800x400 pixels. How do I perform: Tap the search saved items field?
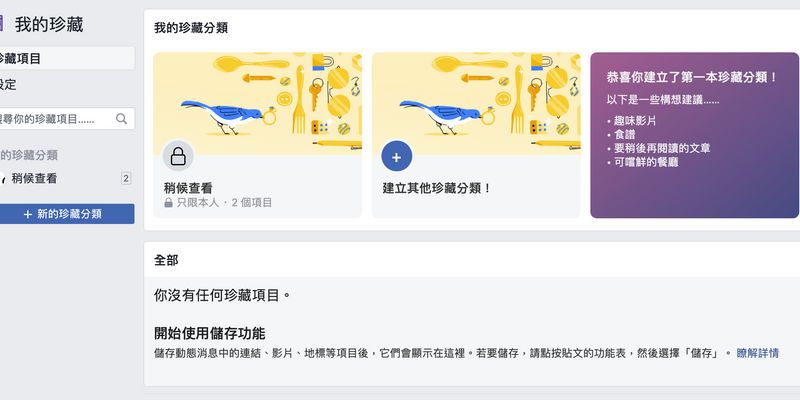tap(58, 119)
